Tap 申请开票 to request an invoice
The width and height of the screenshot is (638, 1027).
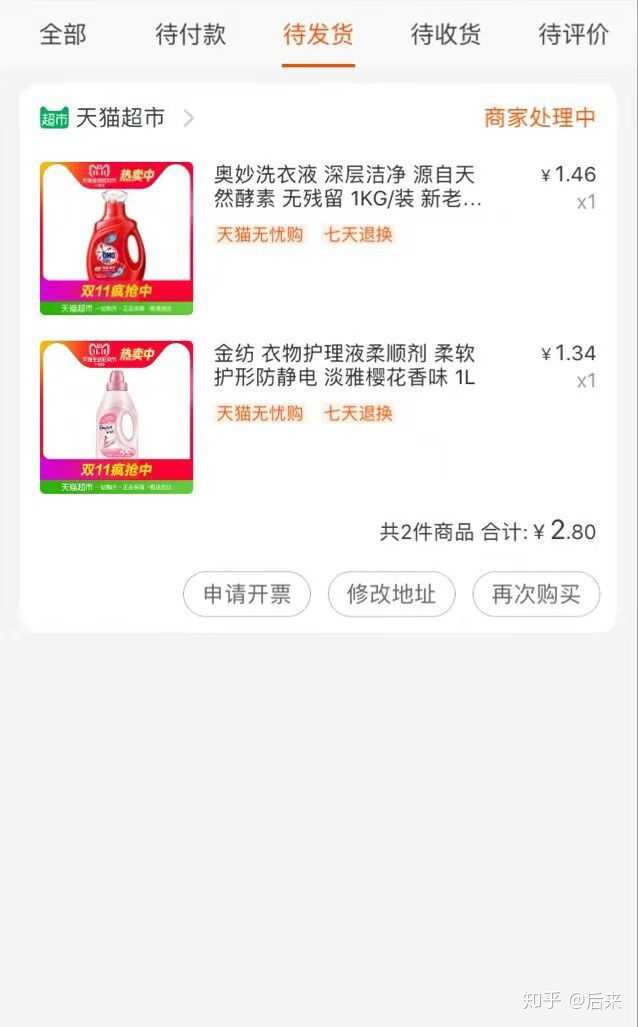pyautogui.click(x=247, y=594)
